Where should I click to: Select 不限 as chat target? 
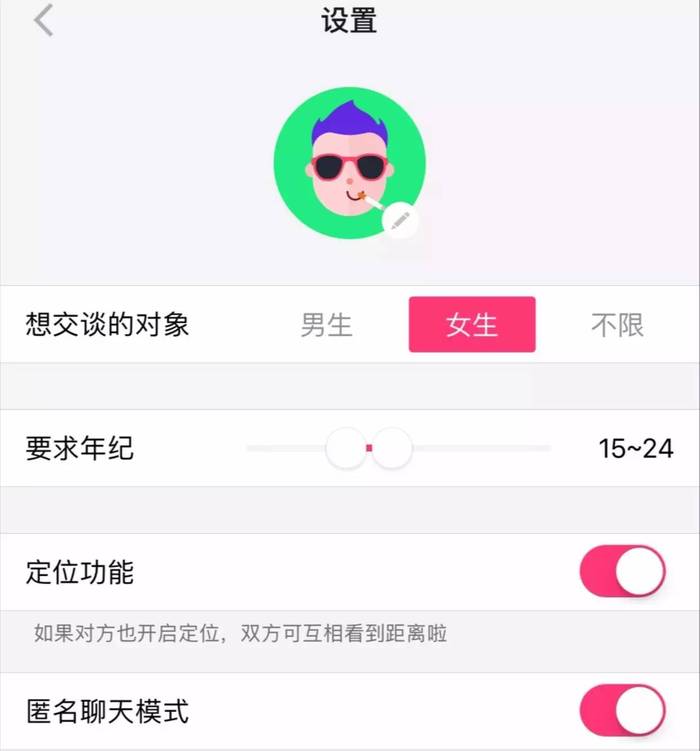pyautogui.click(x=617, y=325)
